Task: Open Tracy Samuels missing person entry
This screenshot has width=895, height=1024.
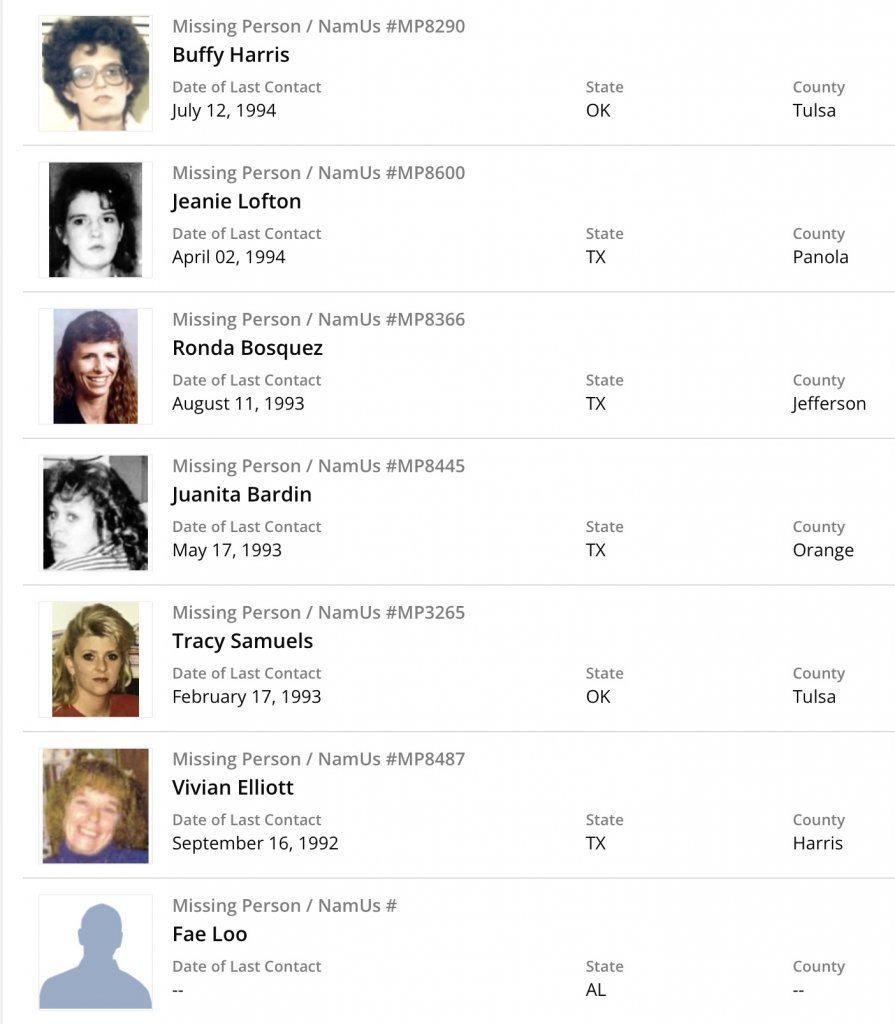Action: (242, 641)
